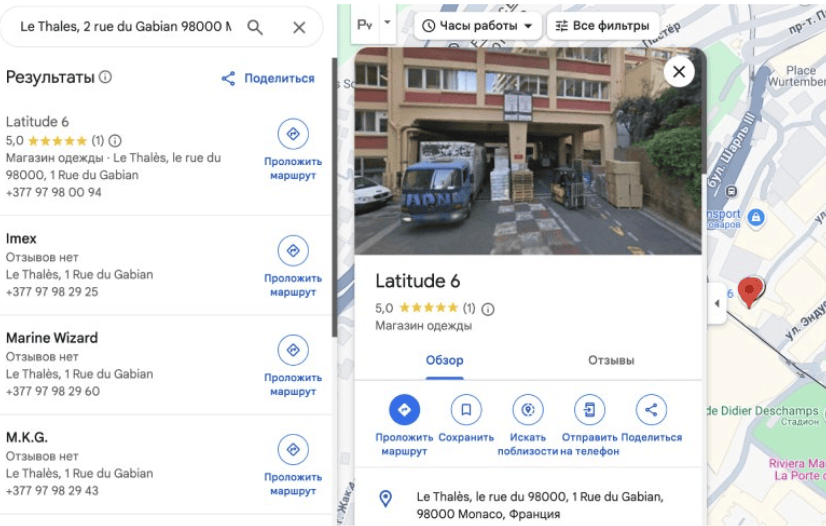The image size is (826, 526).
Task: Close the Latitude 6 details card
Action: tap(679, 71)
